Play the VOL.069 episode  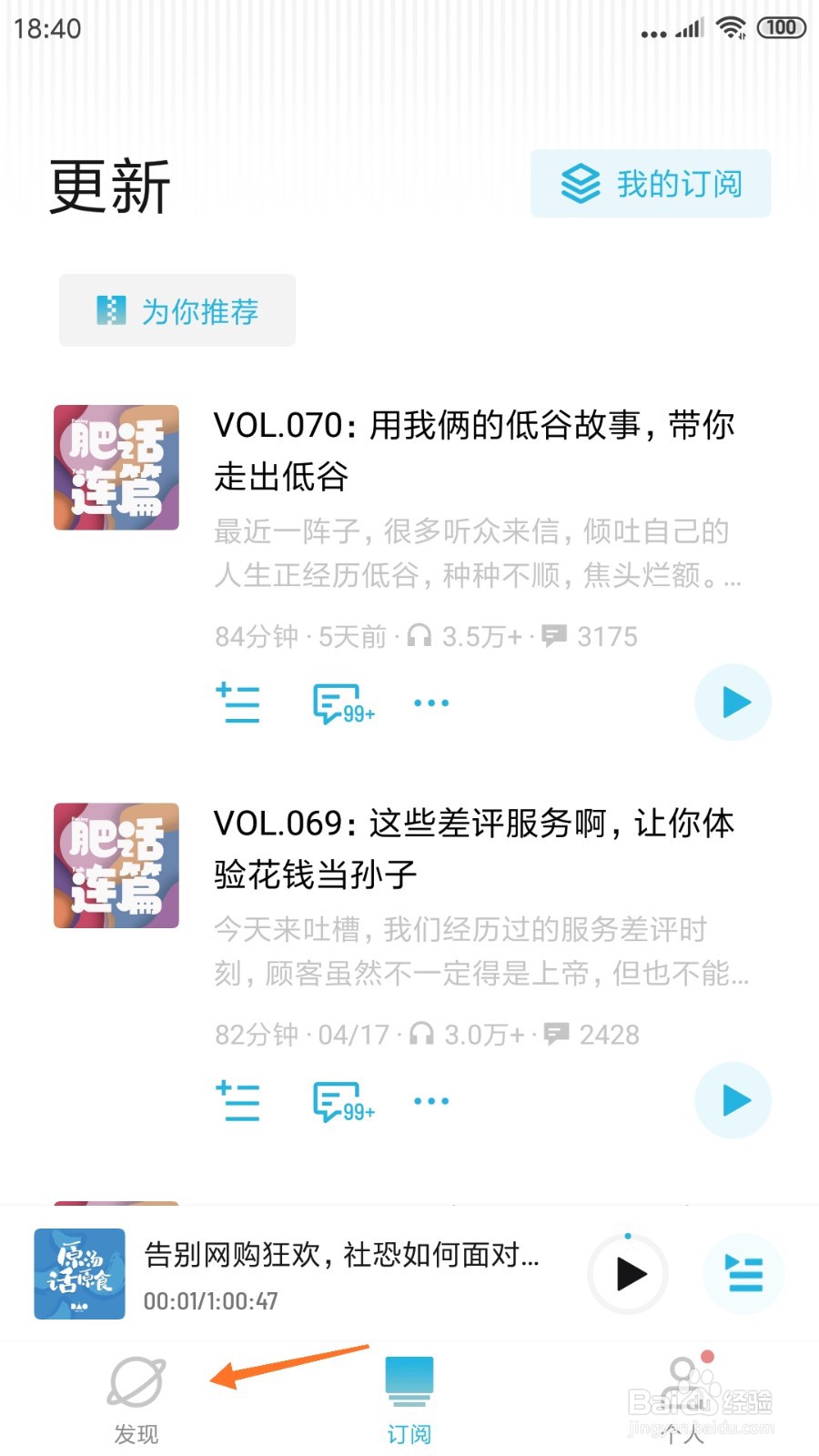pos(733,1101)
